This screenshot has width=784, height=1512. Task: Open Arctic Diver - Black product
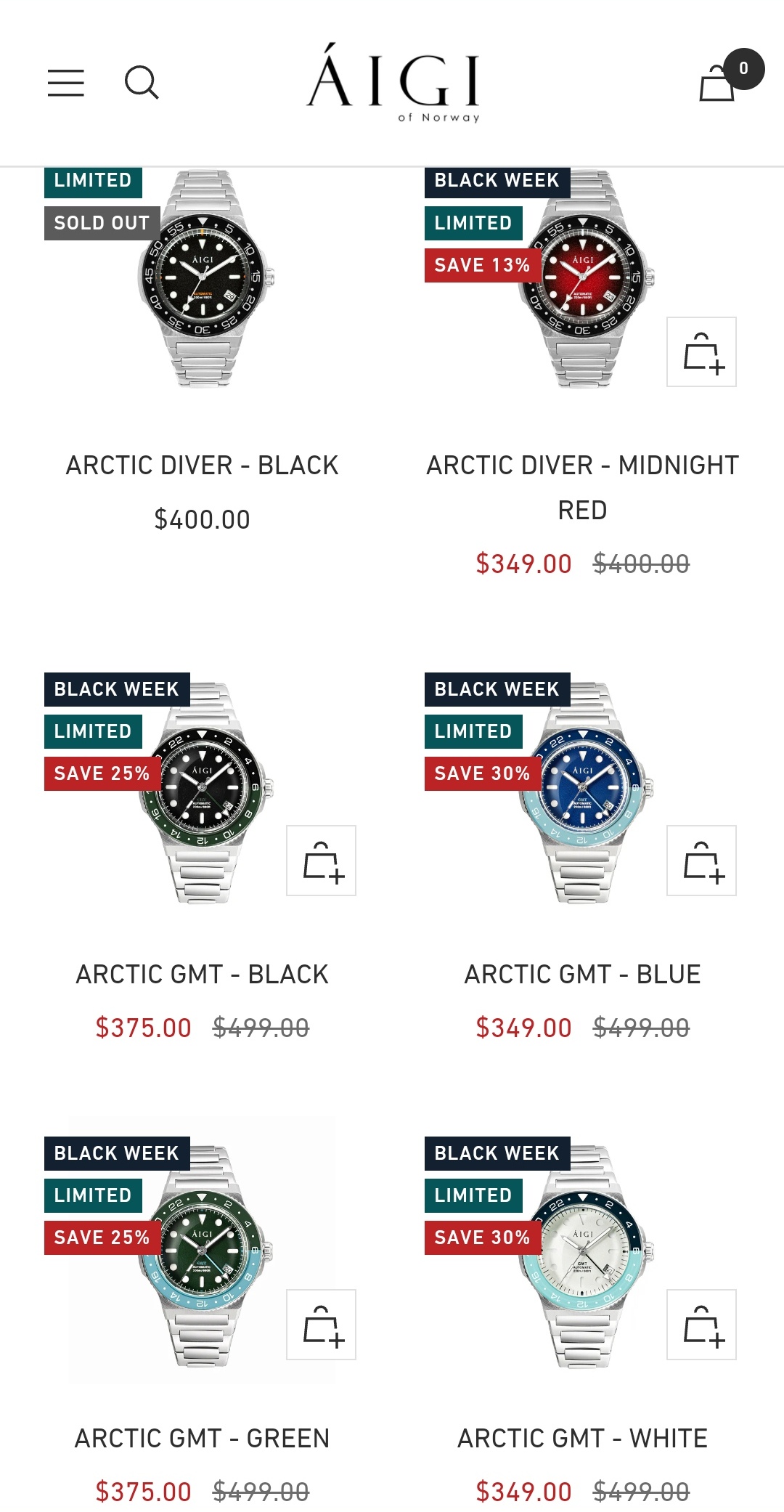[202, 466]
